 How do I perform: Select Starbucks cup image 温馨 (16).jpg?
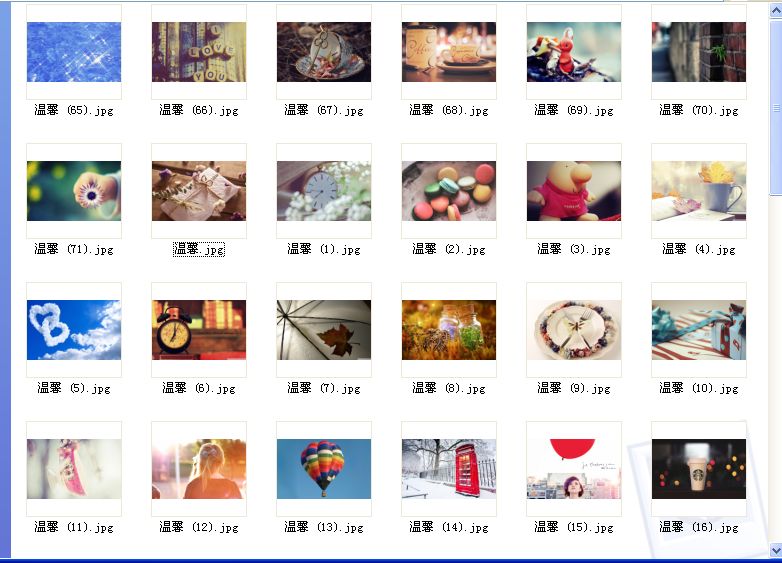point(698,469)
